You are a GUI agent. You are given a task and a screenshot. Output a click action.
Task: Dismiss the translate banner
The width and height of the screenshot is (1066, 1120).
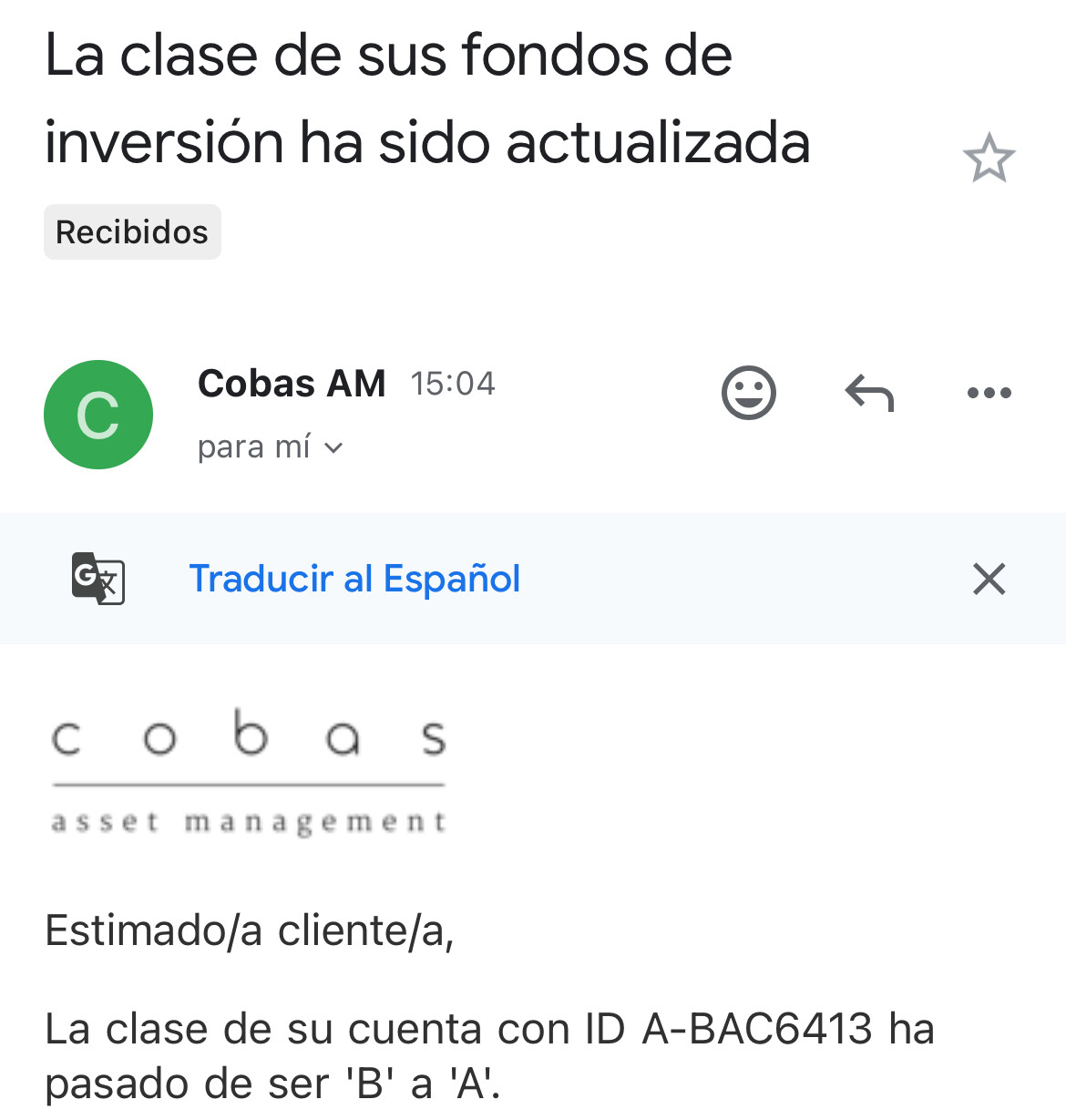(x=989, y=579)
